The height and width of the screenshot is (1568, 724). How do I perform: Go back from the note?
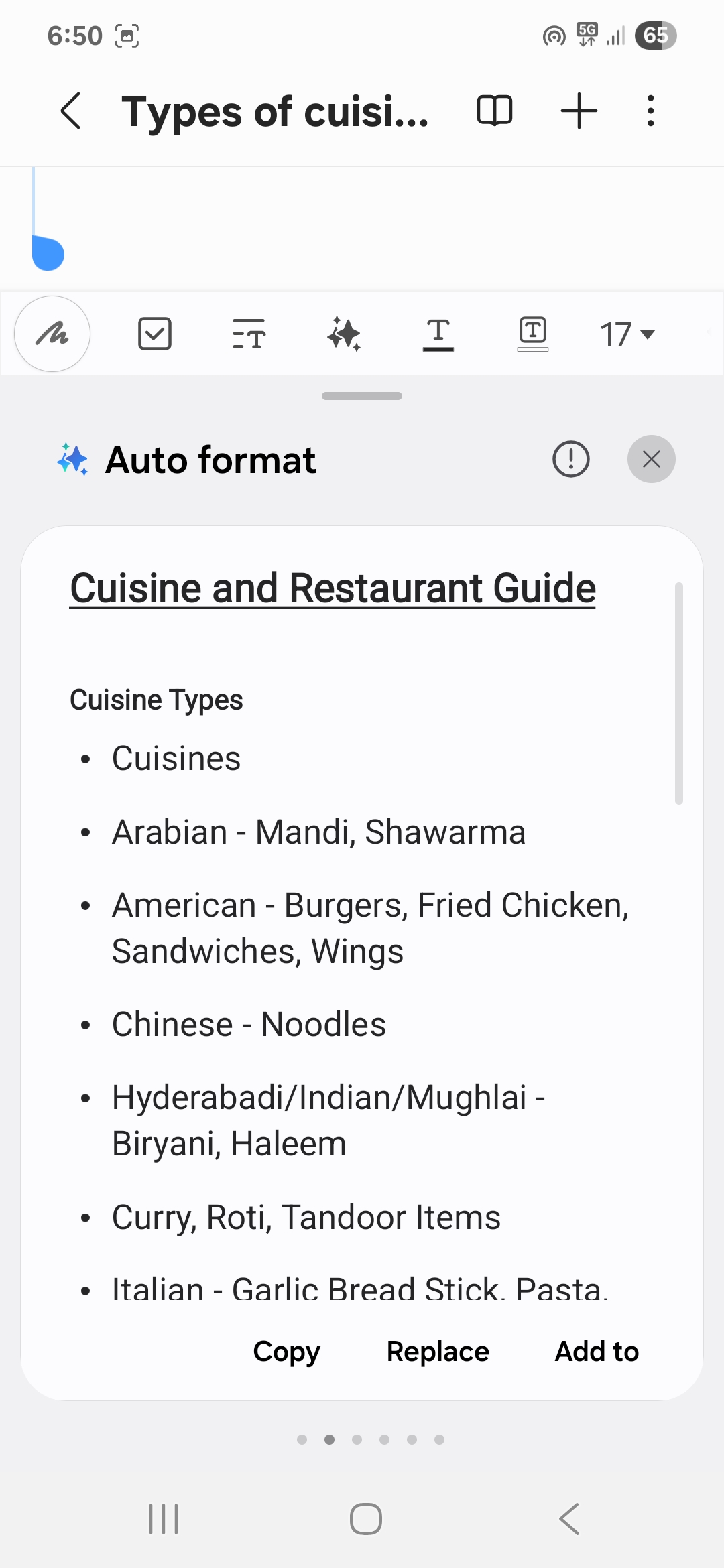click(x=71, y=111)
